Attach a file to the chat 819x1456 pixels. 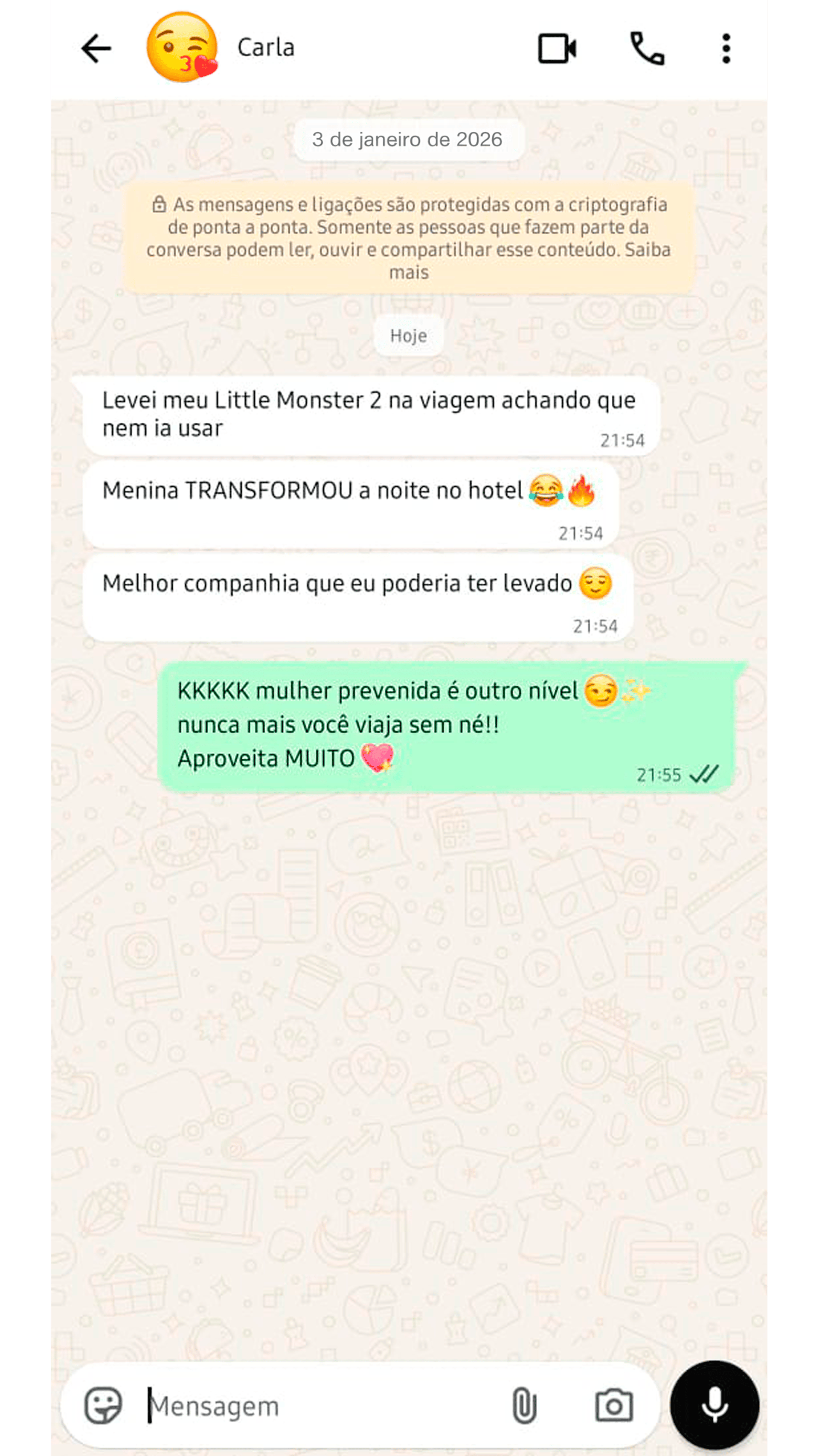pos(524,1405)
